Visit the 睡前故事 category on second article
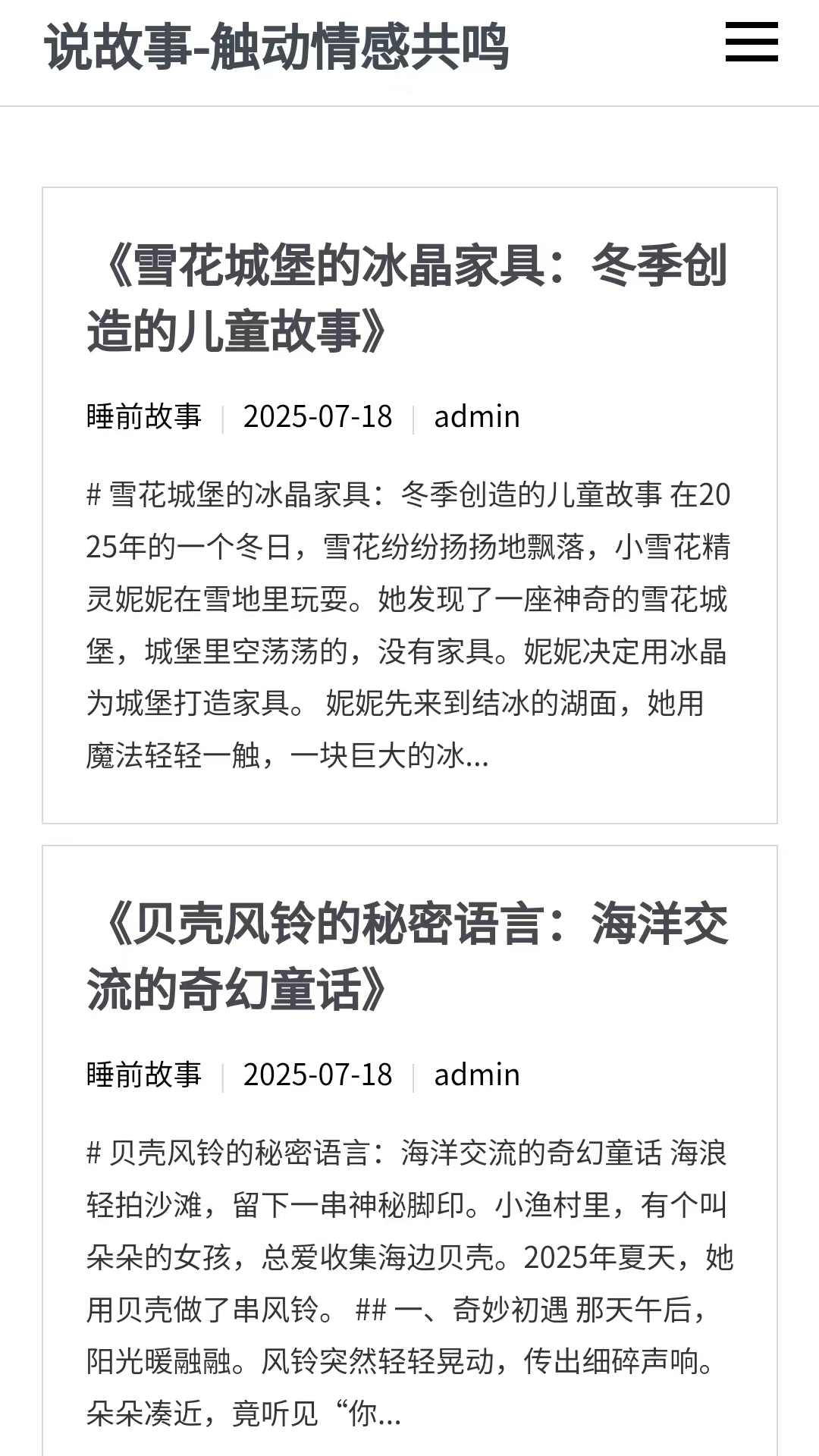Image resolution: width=819 pixels, height=1456 pixels. tap(143, 1075)
